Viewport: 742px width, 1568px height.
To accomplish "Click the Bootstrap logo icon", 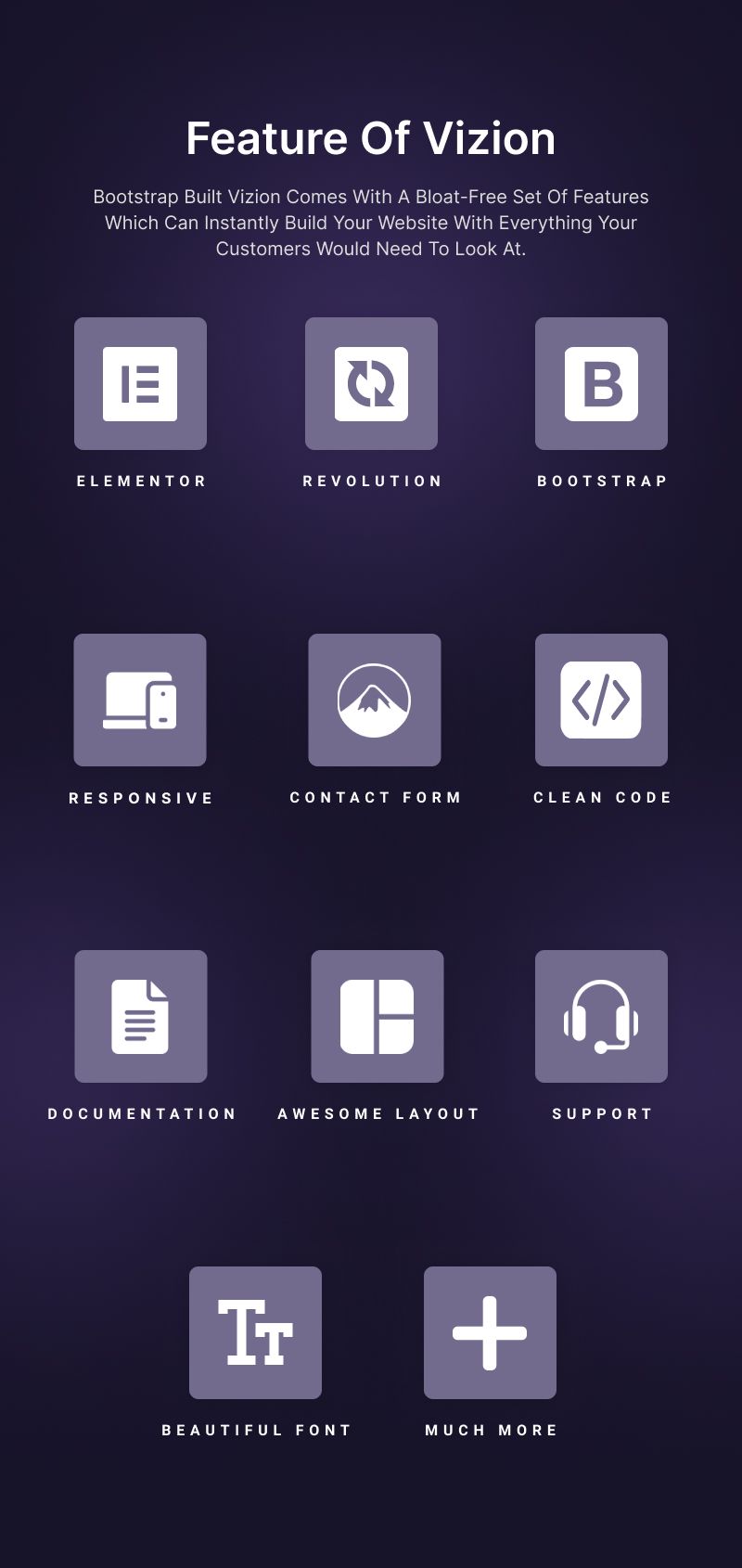I will pyautogui.click(x=601, y=383).
